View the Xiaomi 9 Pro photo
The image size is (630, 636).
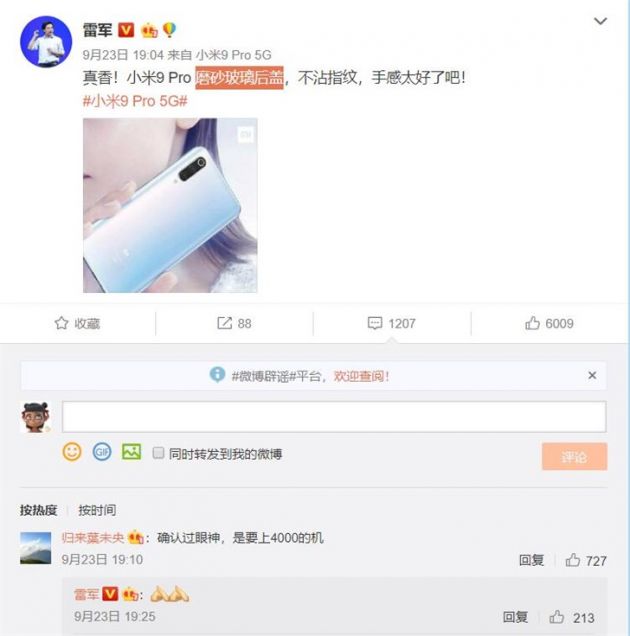pos(169,205)
